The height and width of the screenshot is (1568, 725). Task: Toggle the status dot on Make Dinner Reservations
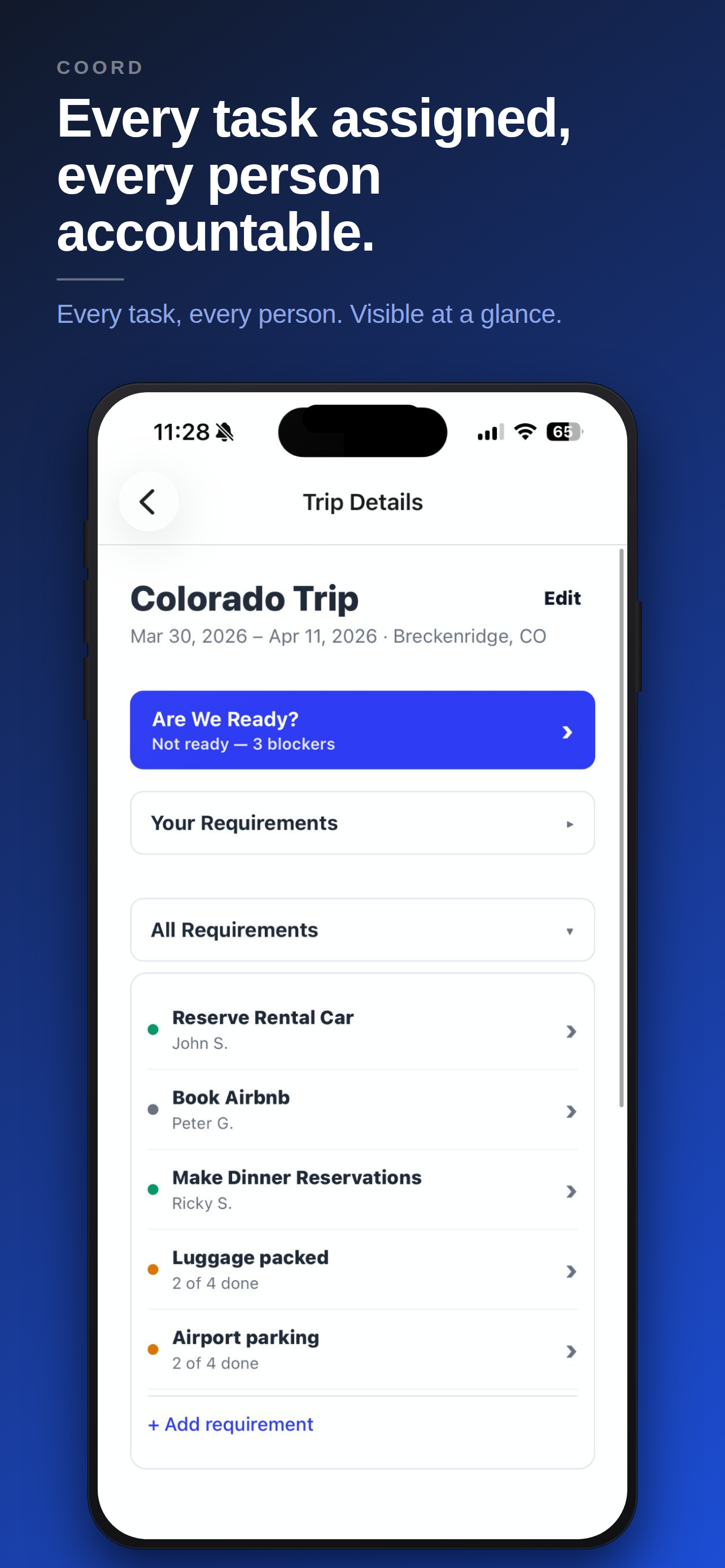point(153,1189)
